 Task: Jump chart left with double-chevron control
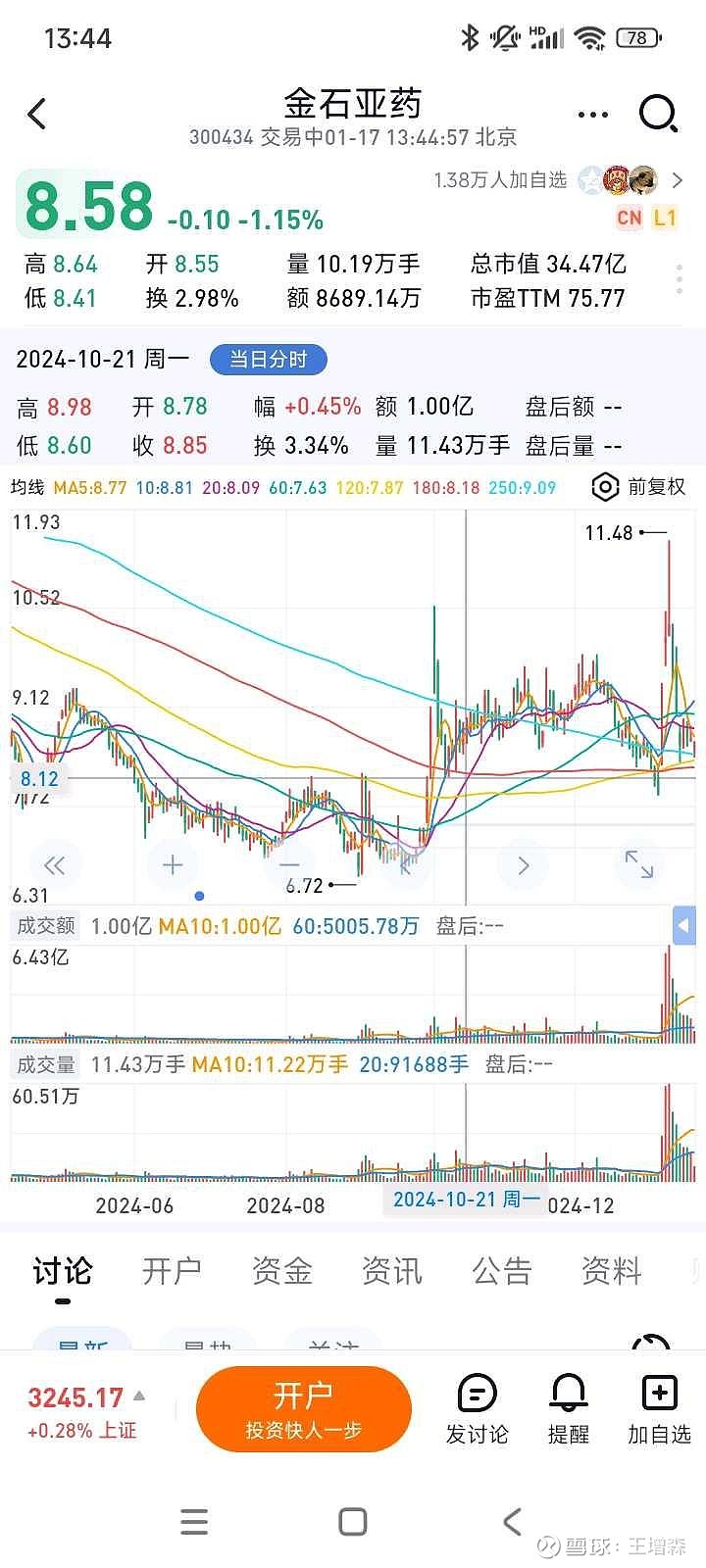(55, 864)
